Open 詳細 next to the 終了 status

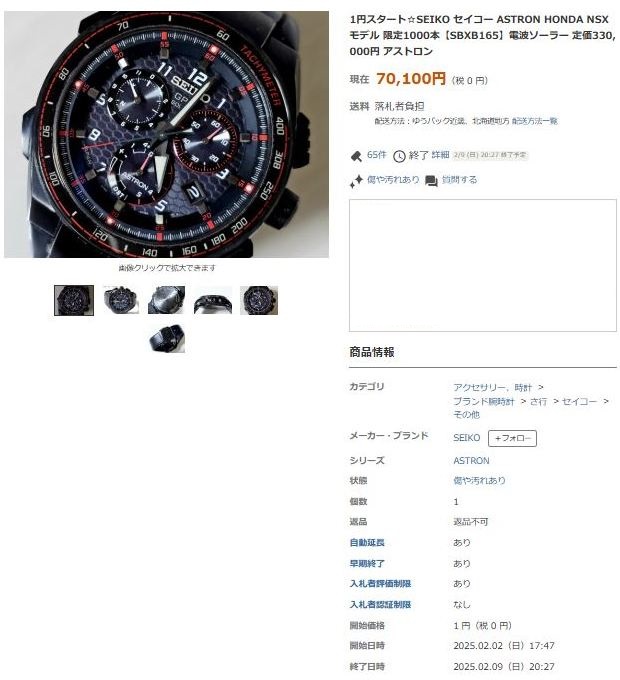point(440,155)
